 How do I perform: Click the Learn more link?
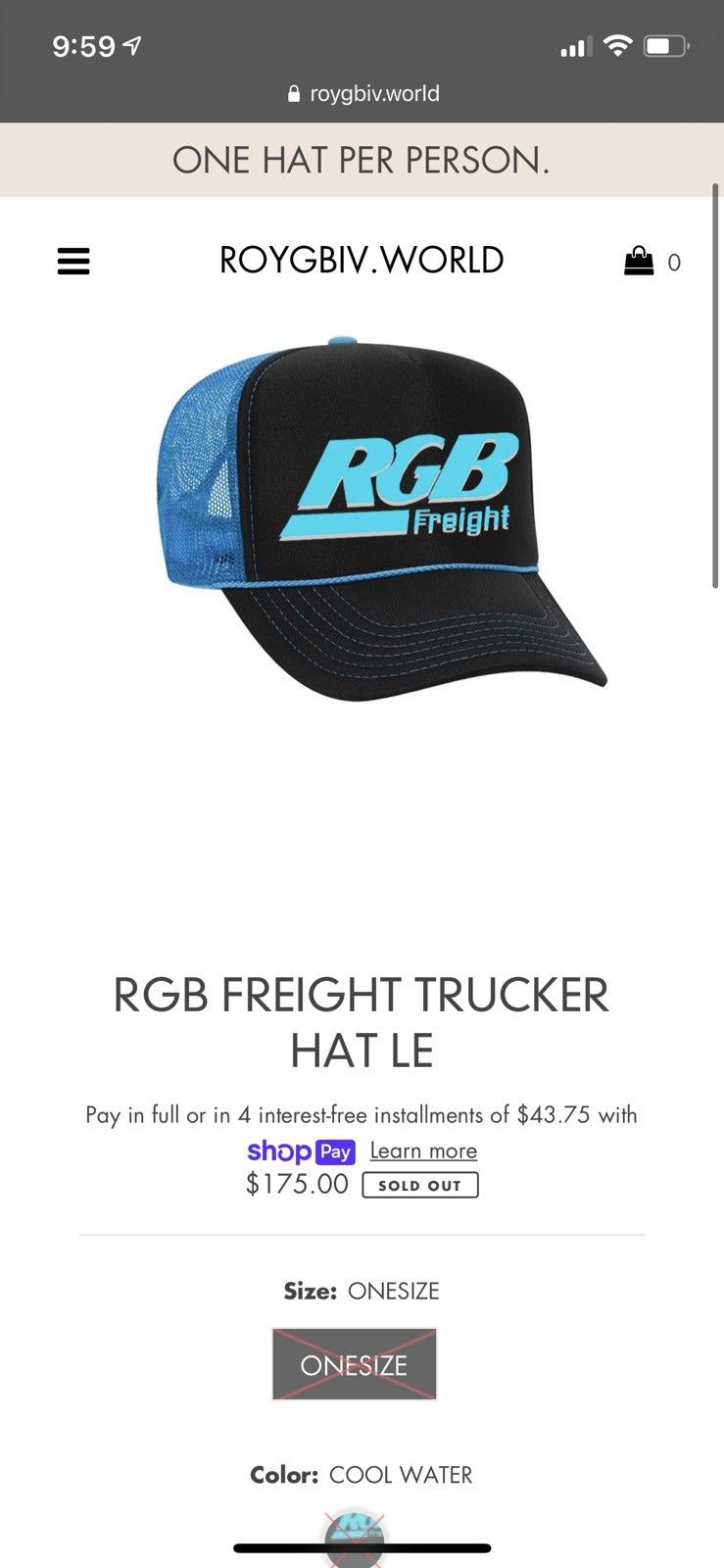(422, 1150)
